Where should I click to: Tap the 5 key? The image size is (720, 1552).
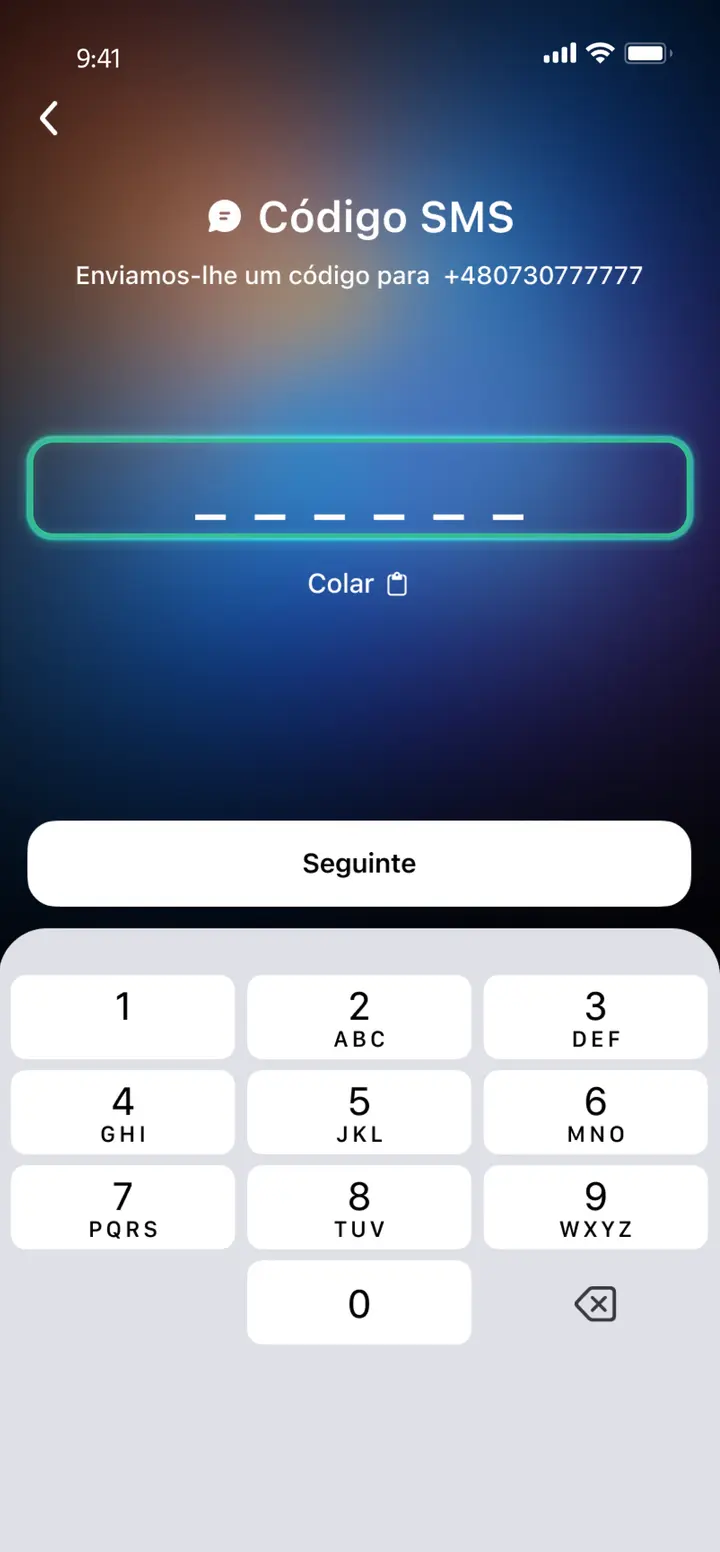359,1111
